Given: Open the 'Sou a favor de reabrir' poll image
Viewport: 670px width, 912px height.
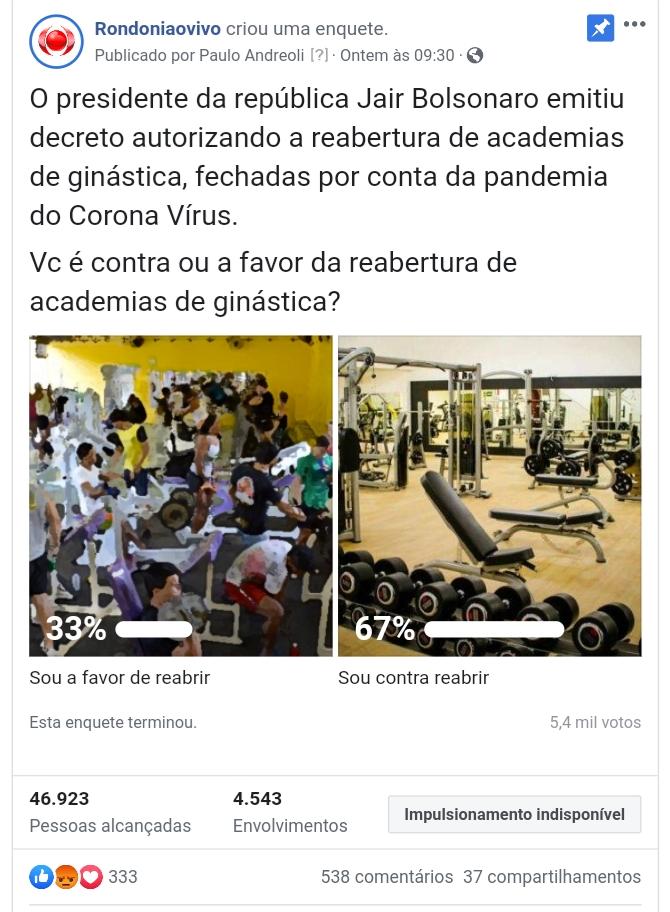Looking at the screenshot, I should (181, 495).
